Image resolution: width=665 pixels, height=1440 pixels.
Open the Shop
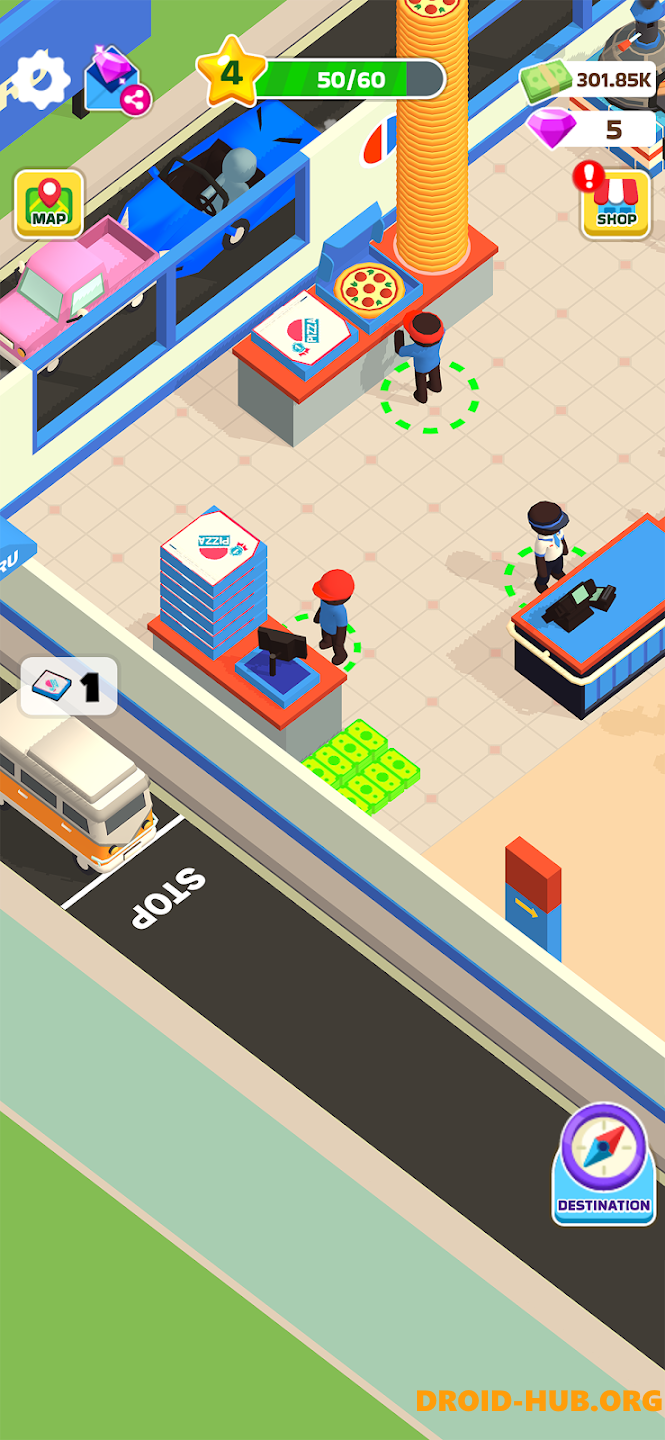[x=616, y=204]
